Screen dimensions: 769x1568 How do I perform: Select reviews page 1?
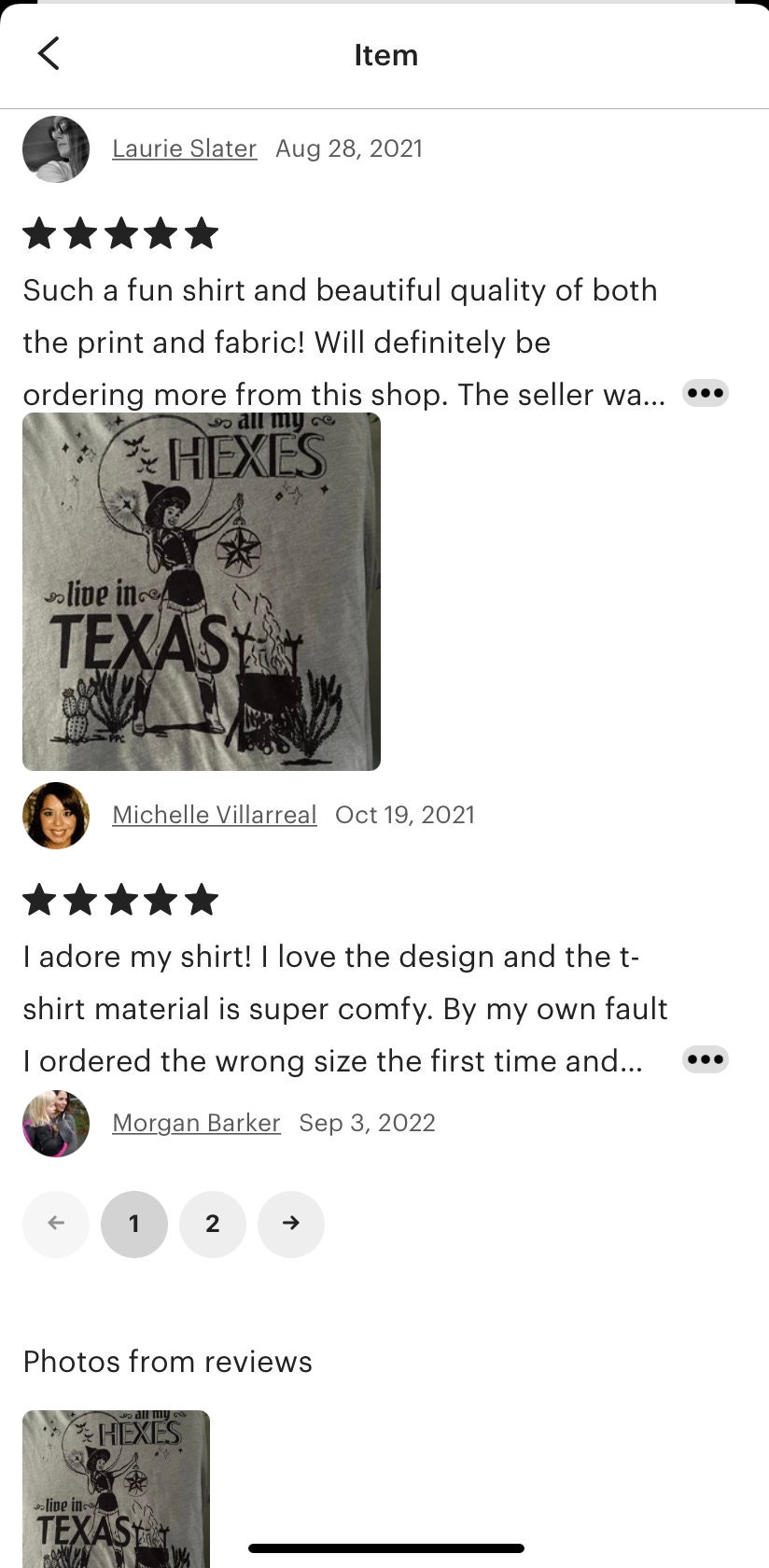click(x=134, y=1224)
